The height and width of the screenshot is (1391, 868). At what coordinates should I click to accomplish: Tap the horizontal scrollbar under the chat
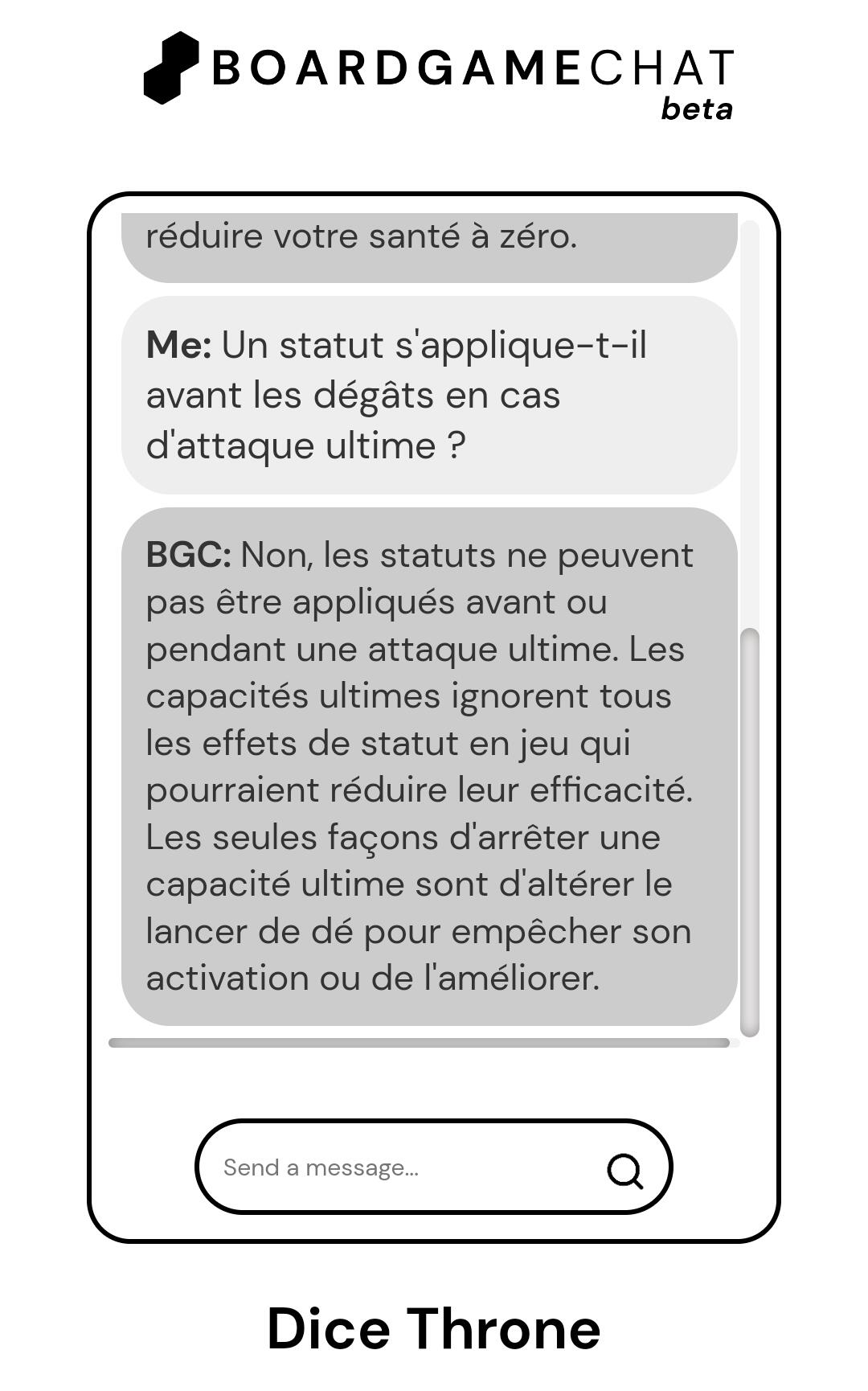coord(419,1043)
